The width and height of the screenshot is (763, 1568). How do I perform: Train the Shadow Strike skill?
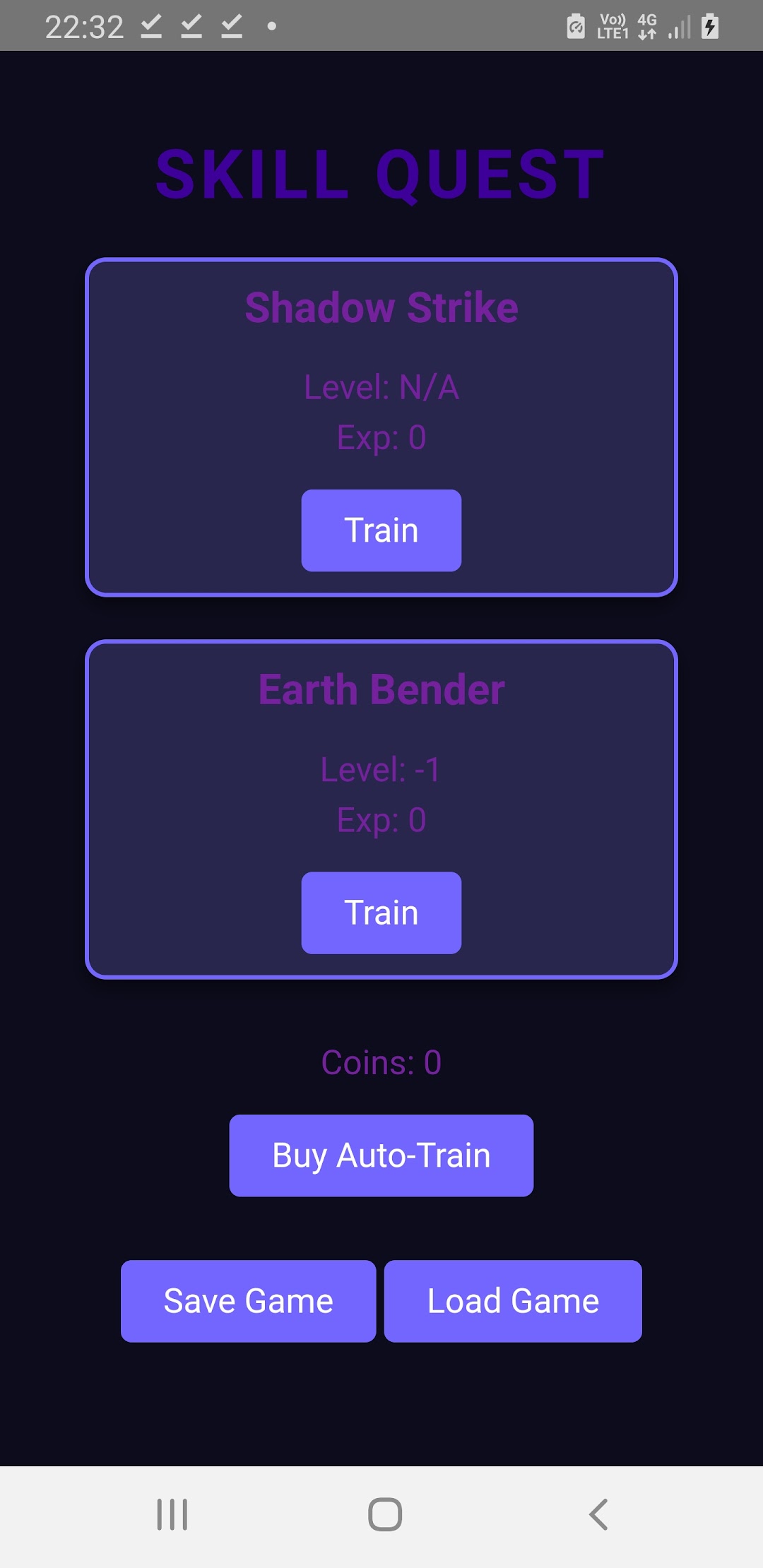coord(381,530)
